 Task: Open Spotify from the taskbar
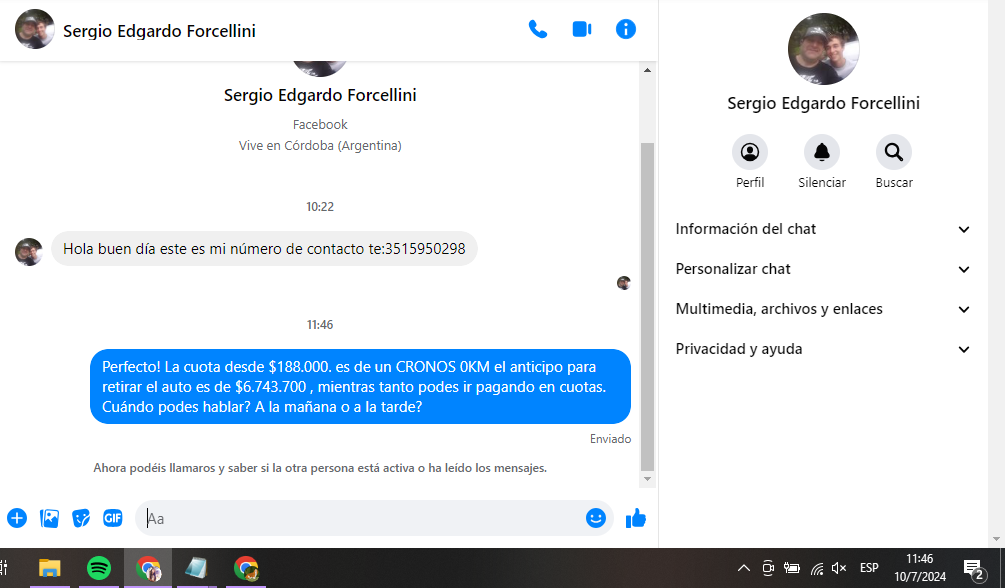(99, 568)
